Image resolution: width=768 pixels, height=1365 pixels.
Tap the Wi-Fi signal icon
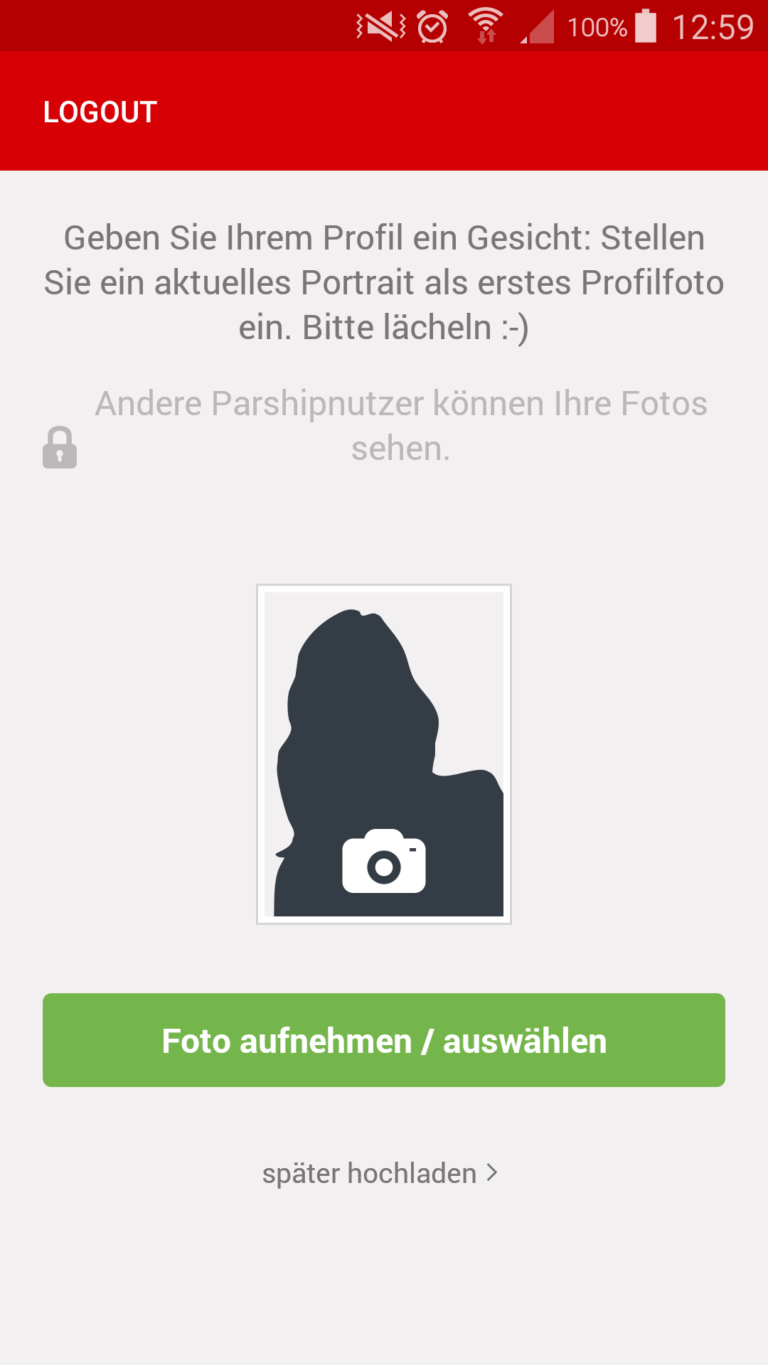click(484, 26)
